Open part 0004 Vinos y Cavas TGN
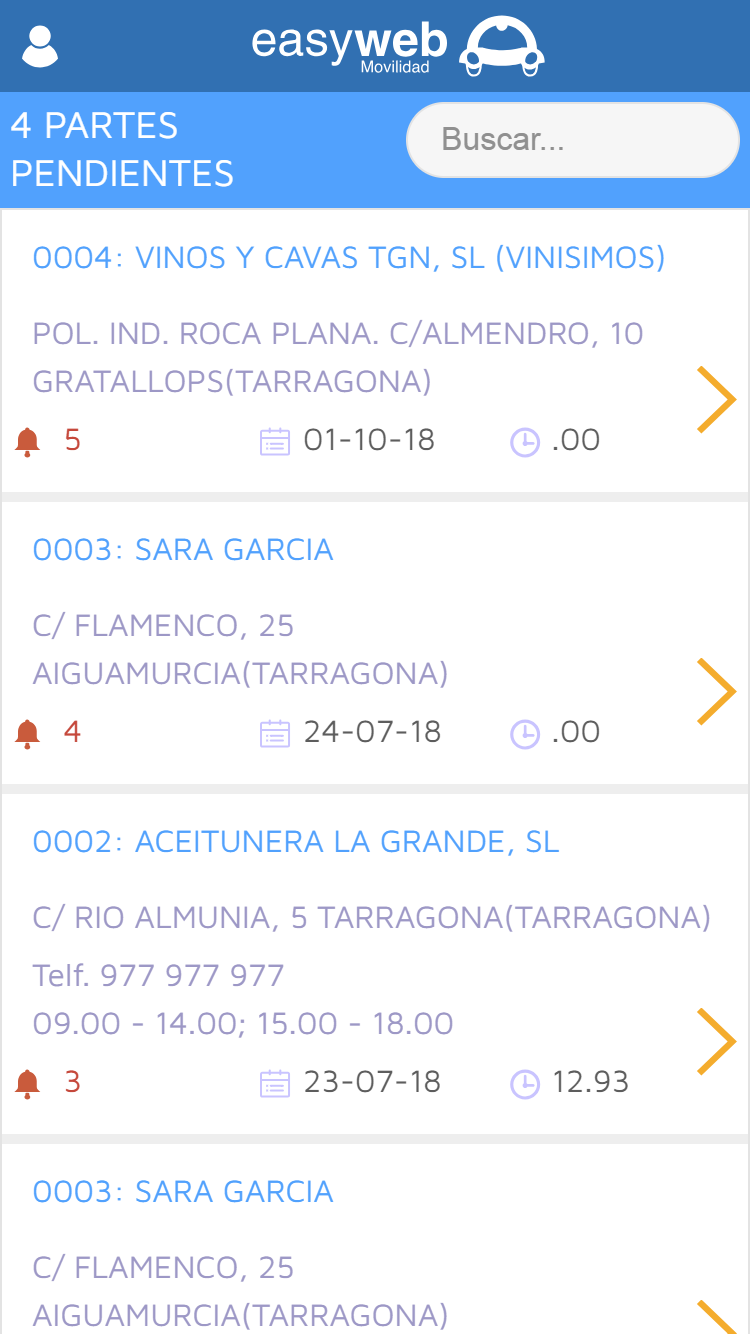Screen dimensions: 750x1334 tap(349, 259)
